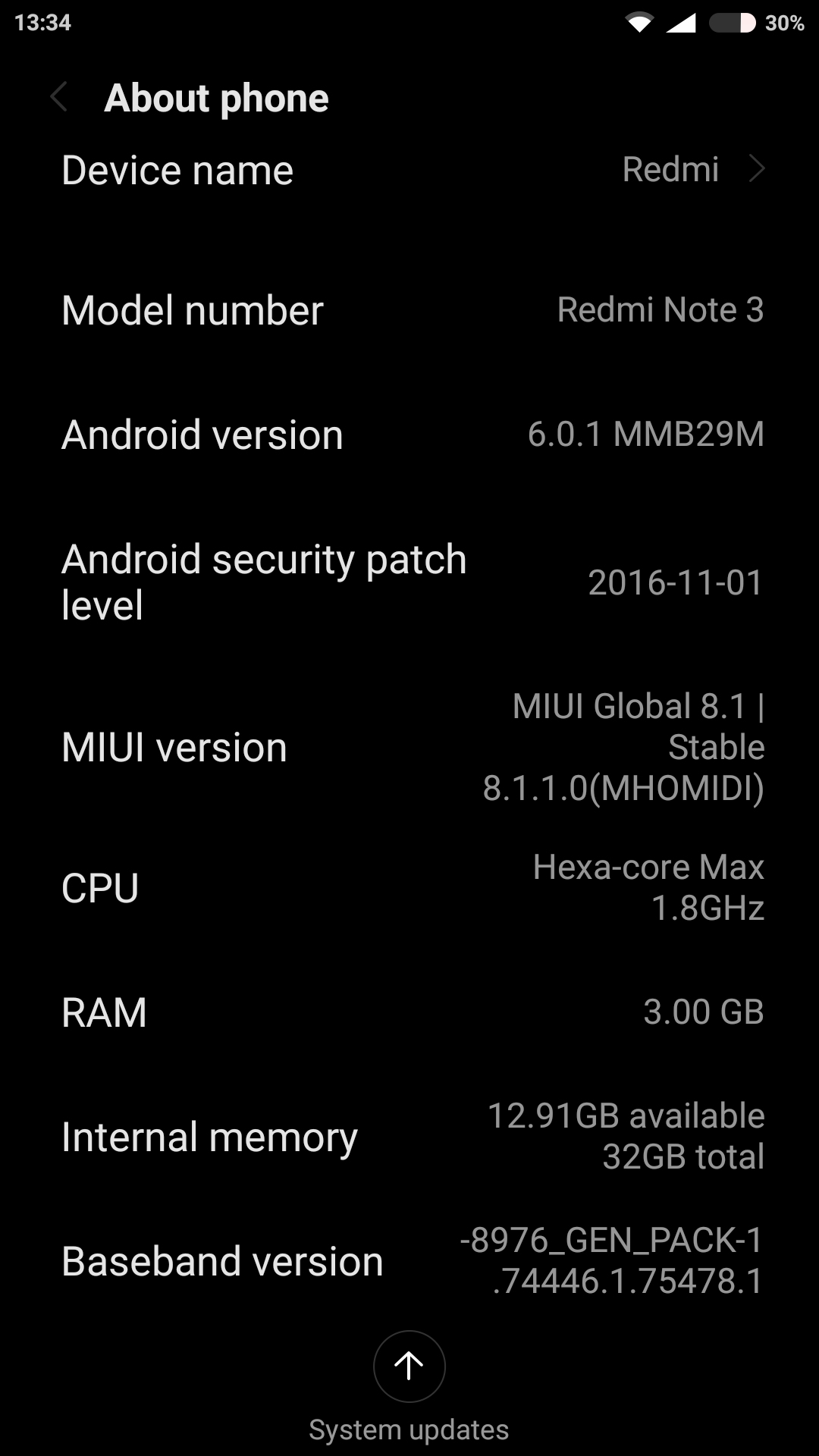819x1456 pixels.
Task: Open the Internal memory row
Action: click(409, 1136)
